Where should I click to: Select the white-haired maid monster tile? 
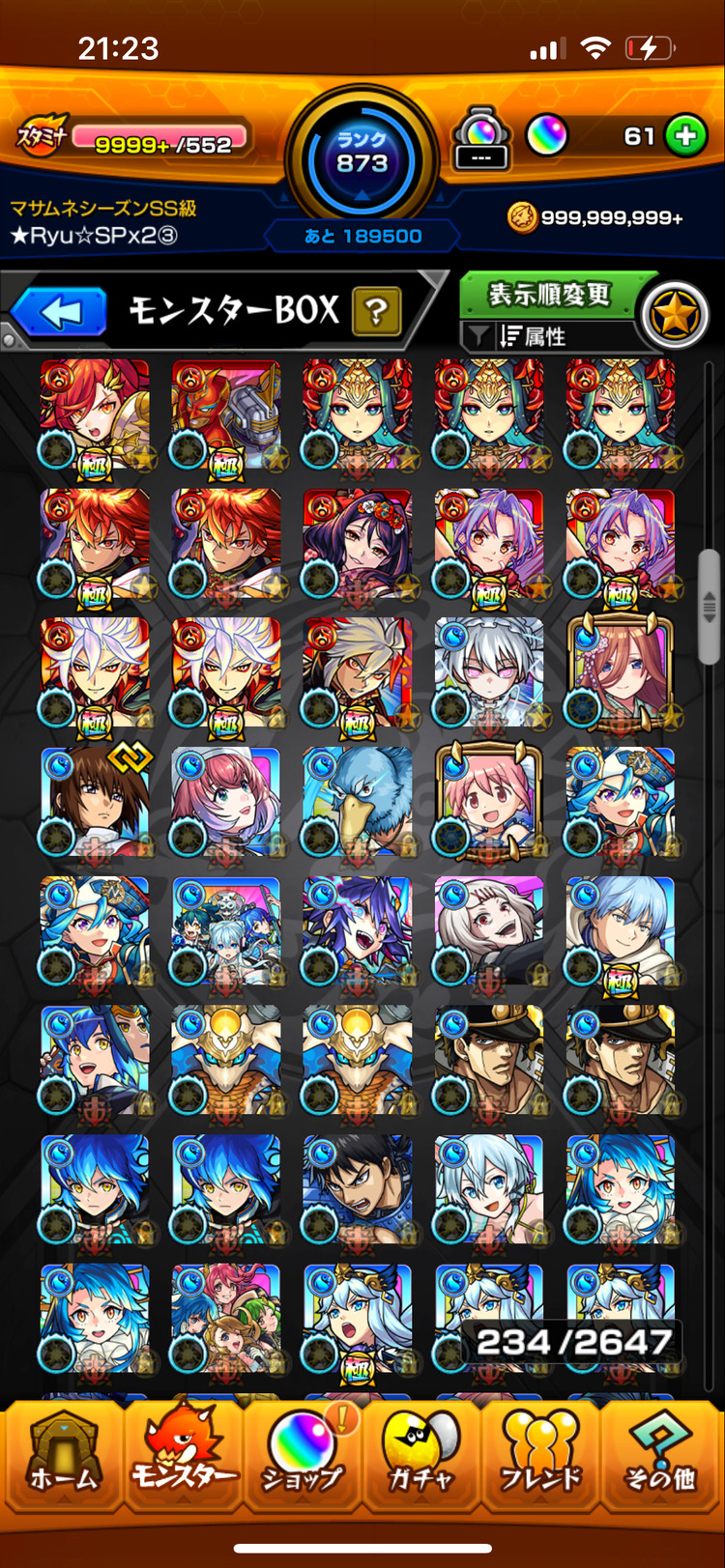[489, 673]
